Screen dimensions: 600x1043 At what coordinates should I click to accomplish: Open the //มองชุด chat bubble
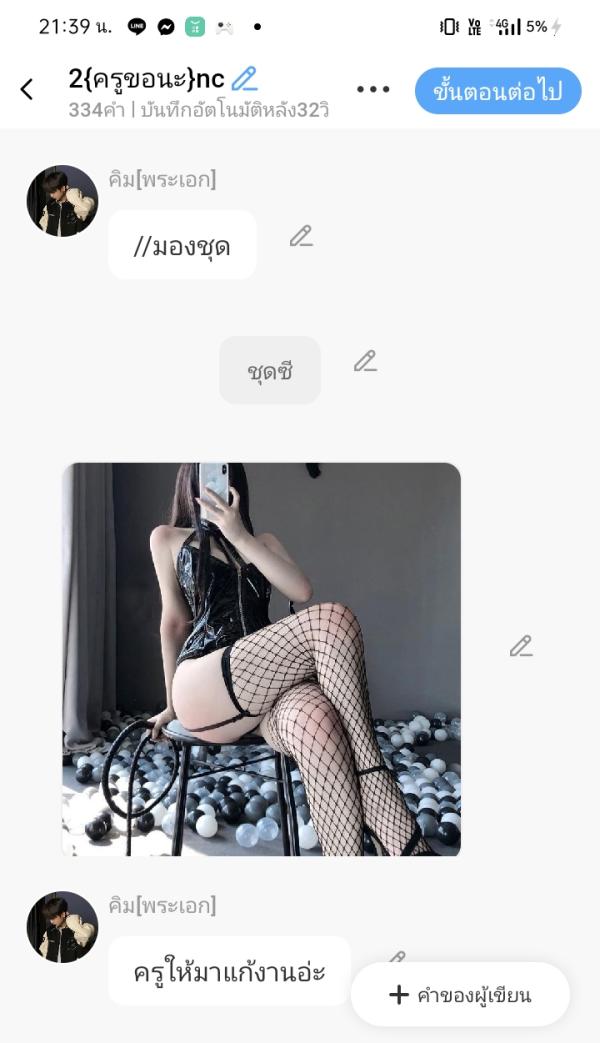pos(182,245)
